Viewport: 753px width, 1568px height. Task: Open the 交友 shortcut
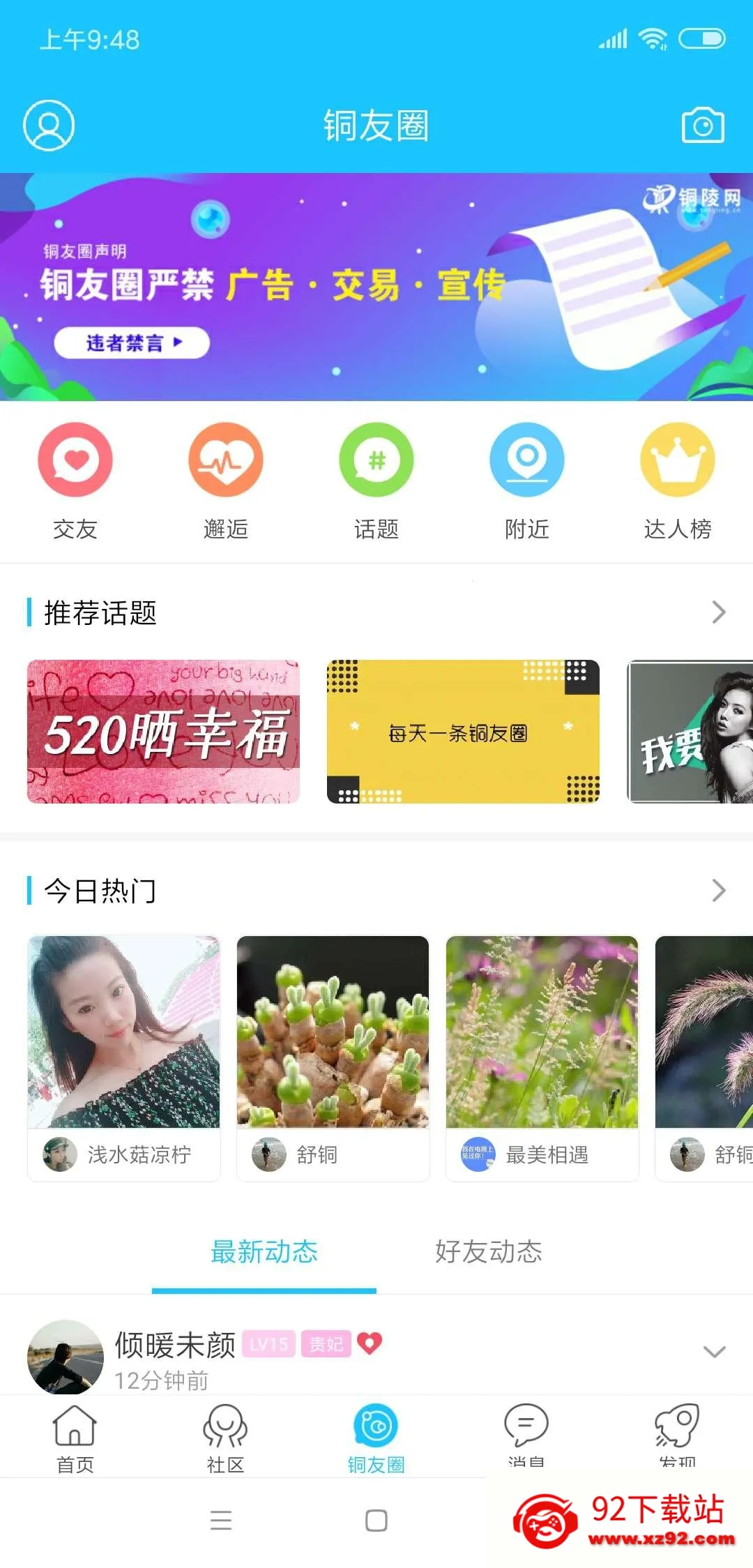[x=75, y=481]
